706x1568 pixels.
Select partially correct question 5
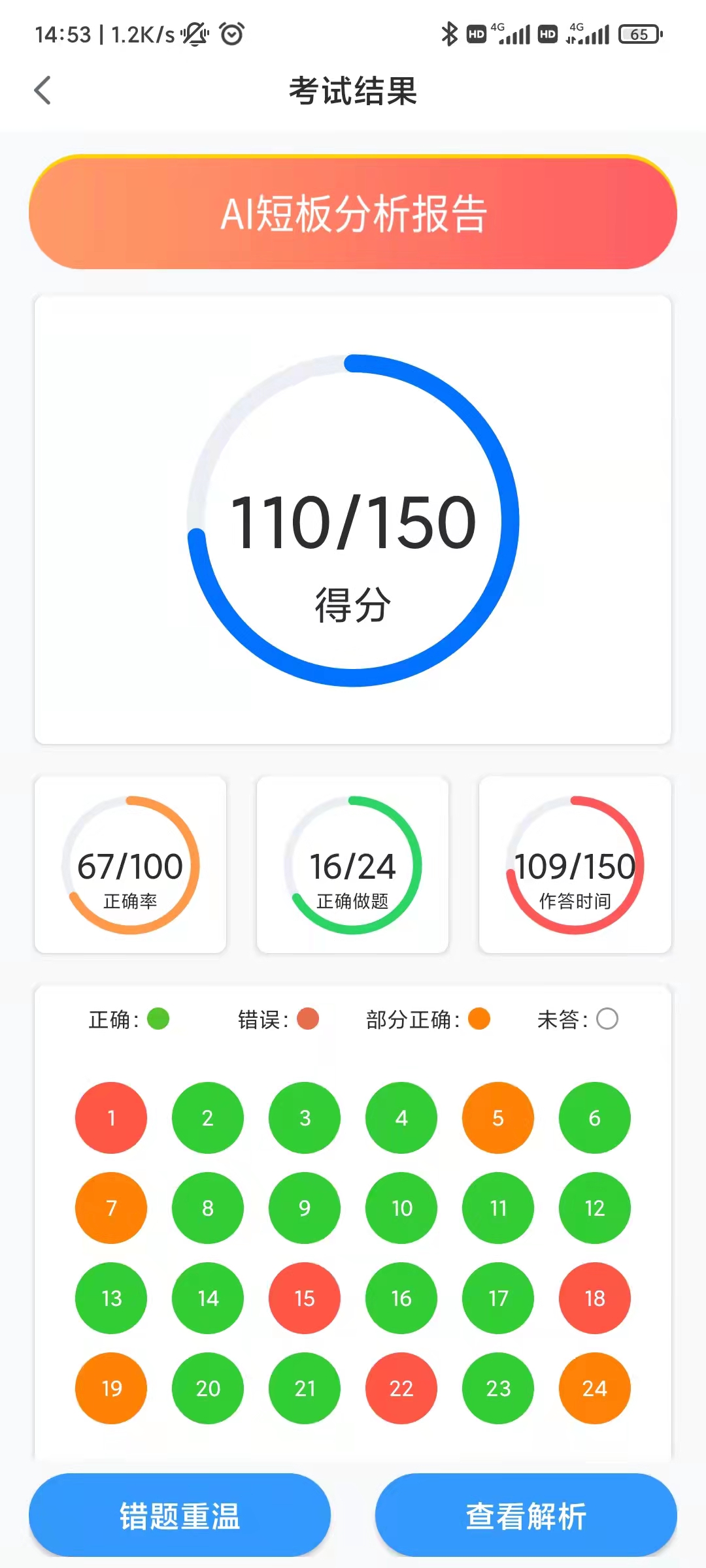click(x=497, y=1118)
